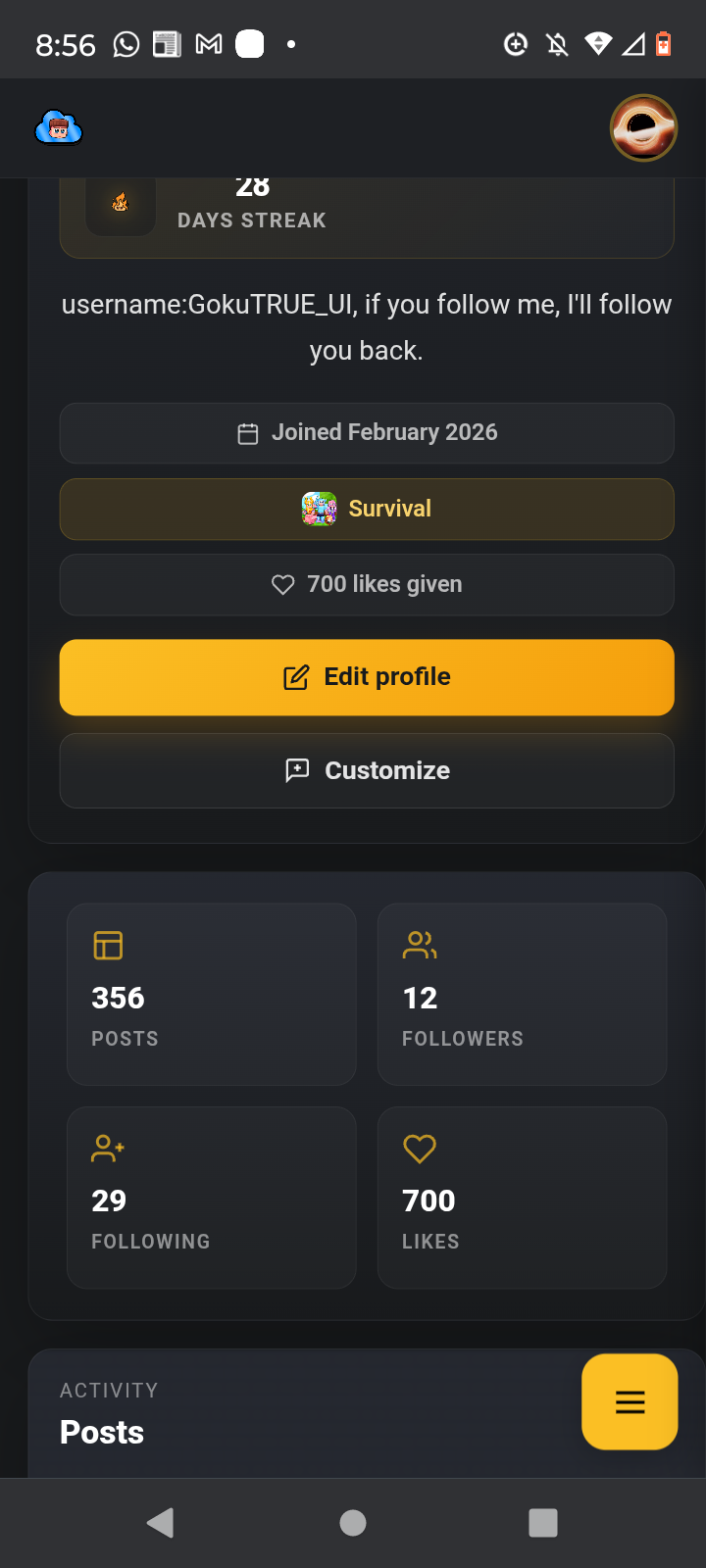This screenshot has width=706, height=1568.
Task: Open the 356 Posts card
Action: click(x=211, y=994)
